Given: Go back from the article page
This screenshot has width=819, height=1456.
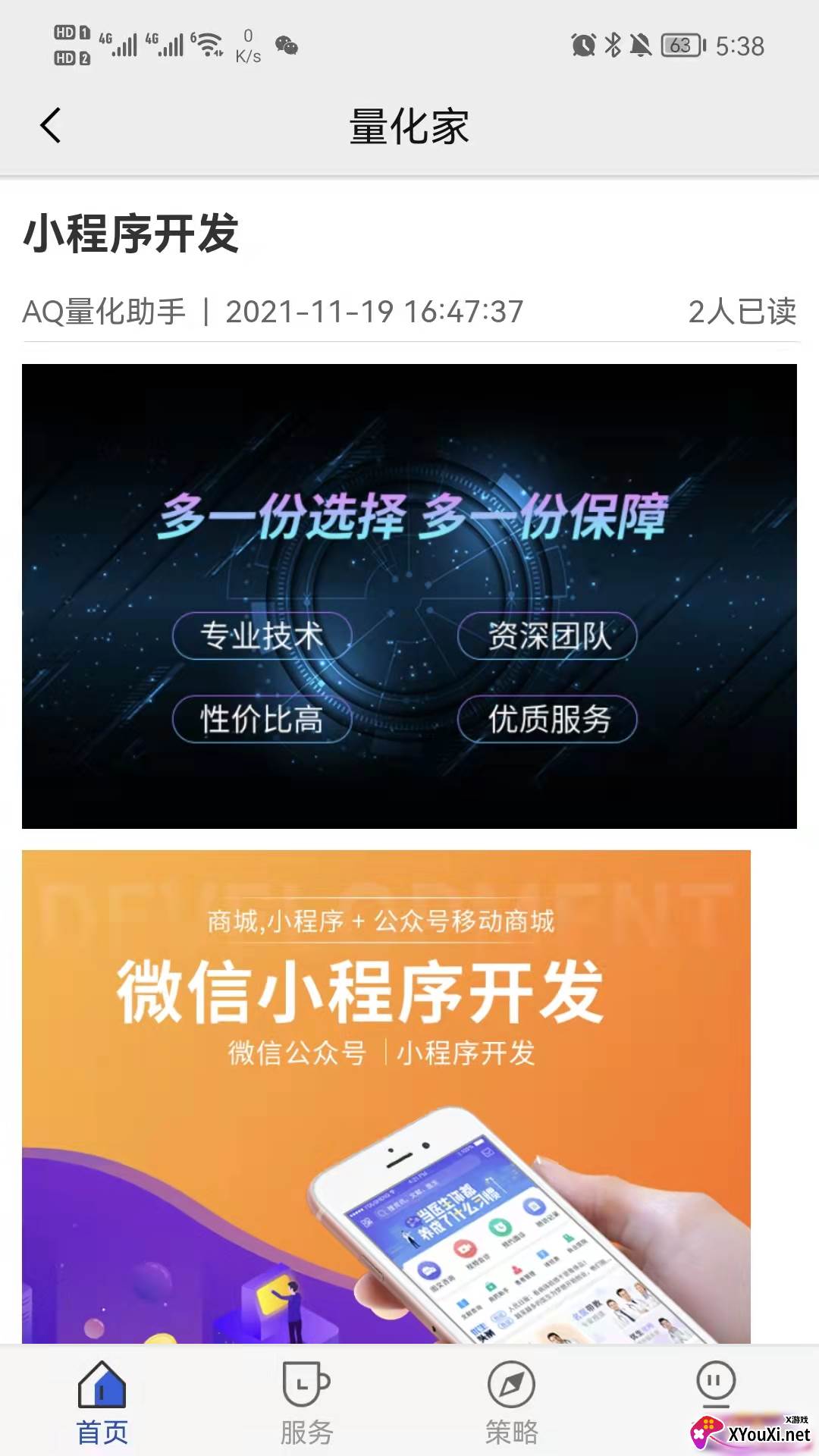Looking at the screenshot, I should coord(51,126).
